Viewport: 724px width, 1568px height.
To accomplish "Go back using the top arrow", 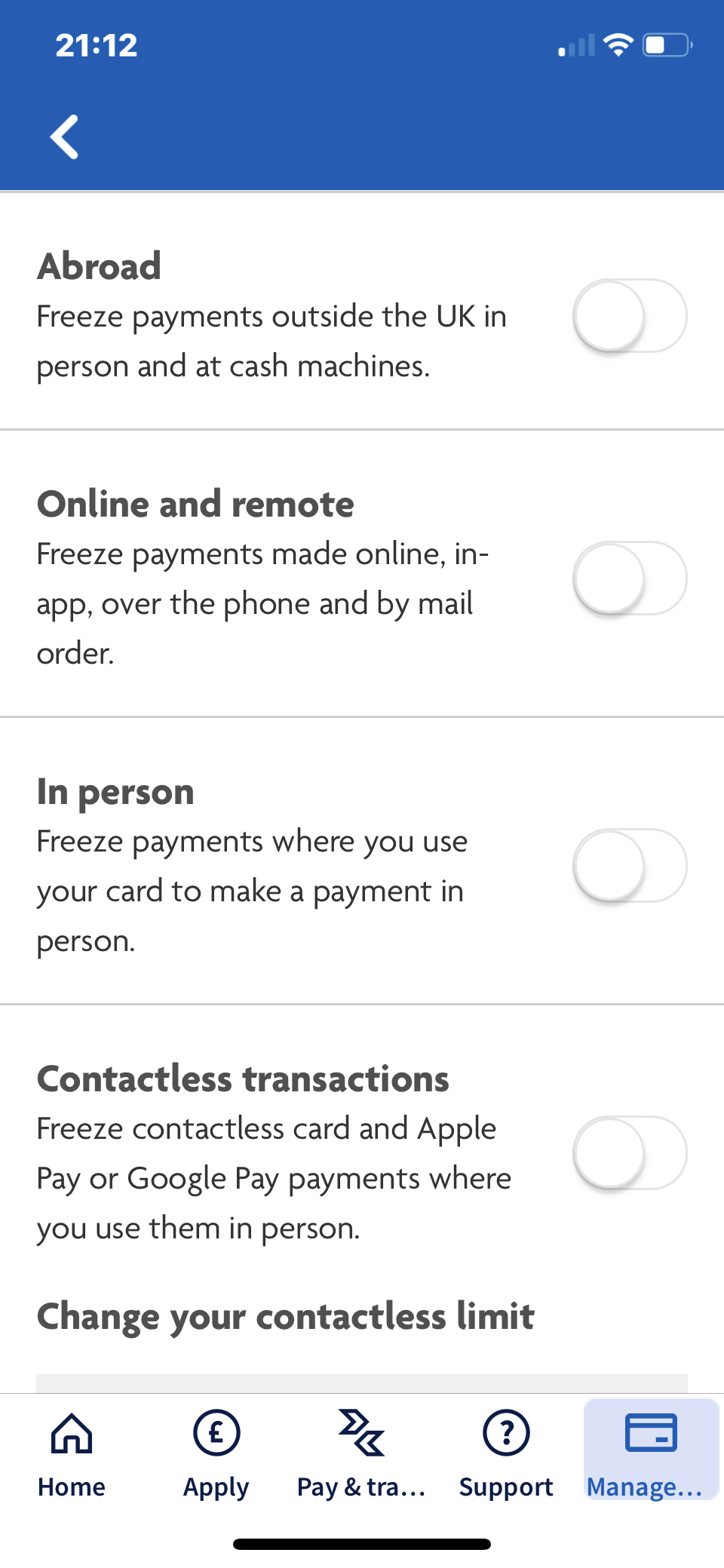I will coord(65,137).
